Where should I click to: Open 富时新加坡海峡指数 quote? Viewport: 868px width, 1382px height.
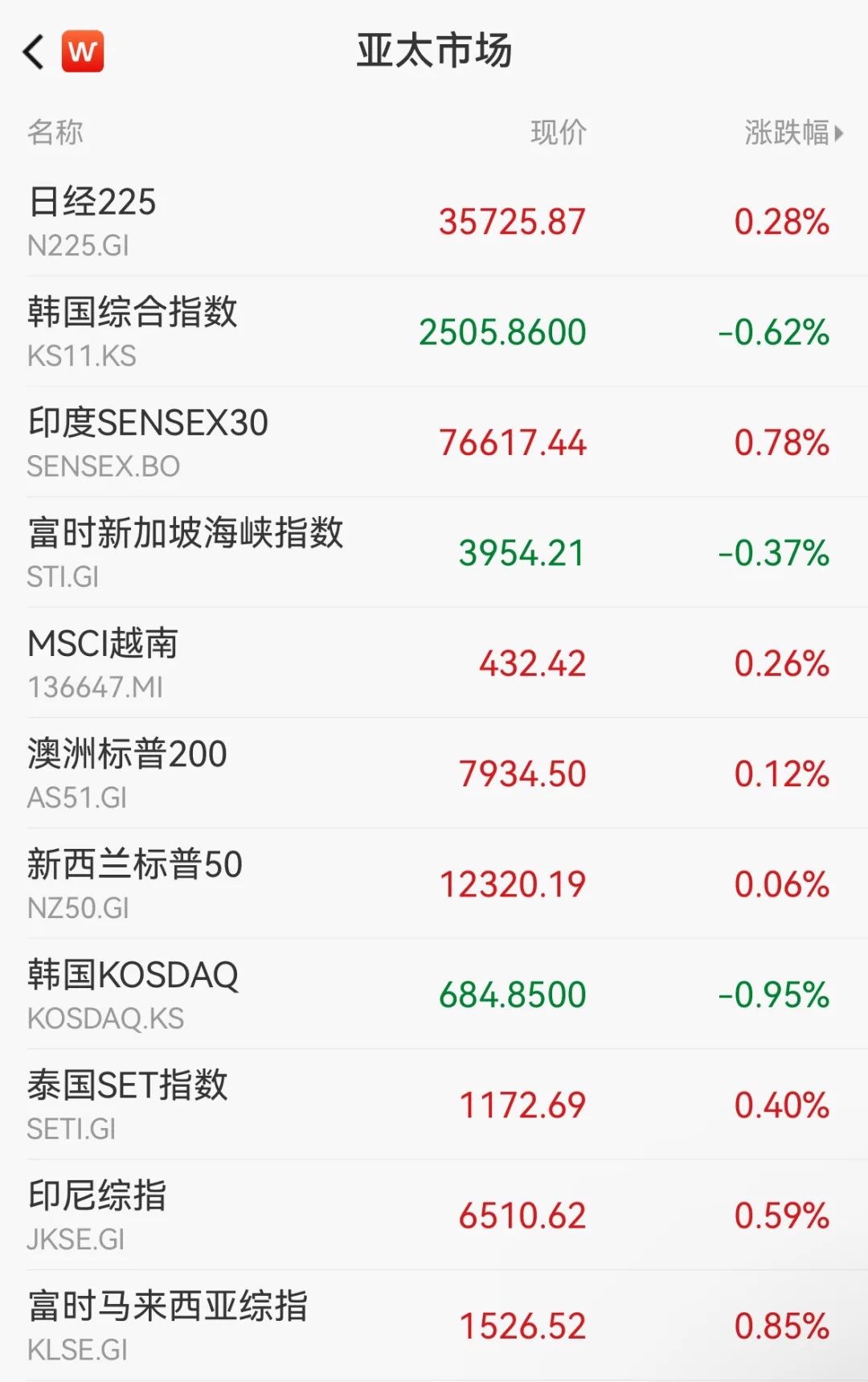coord(434,552)
